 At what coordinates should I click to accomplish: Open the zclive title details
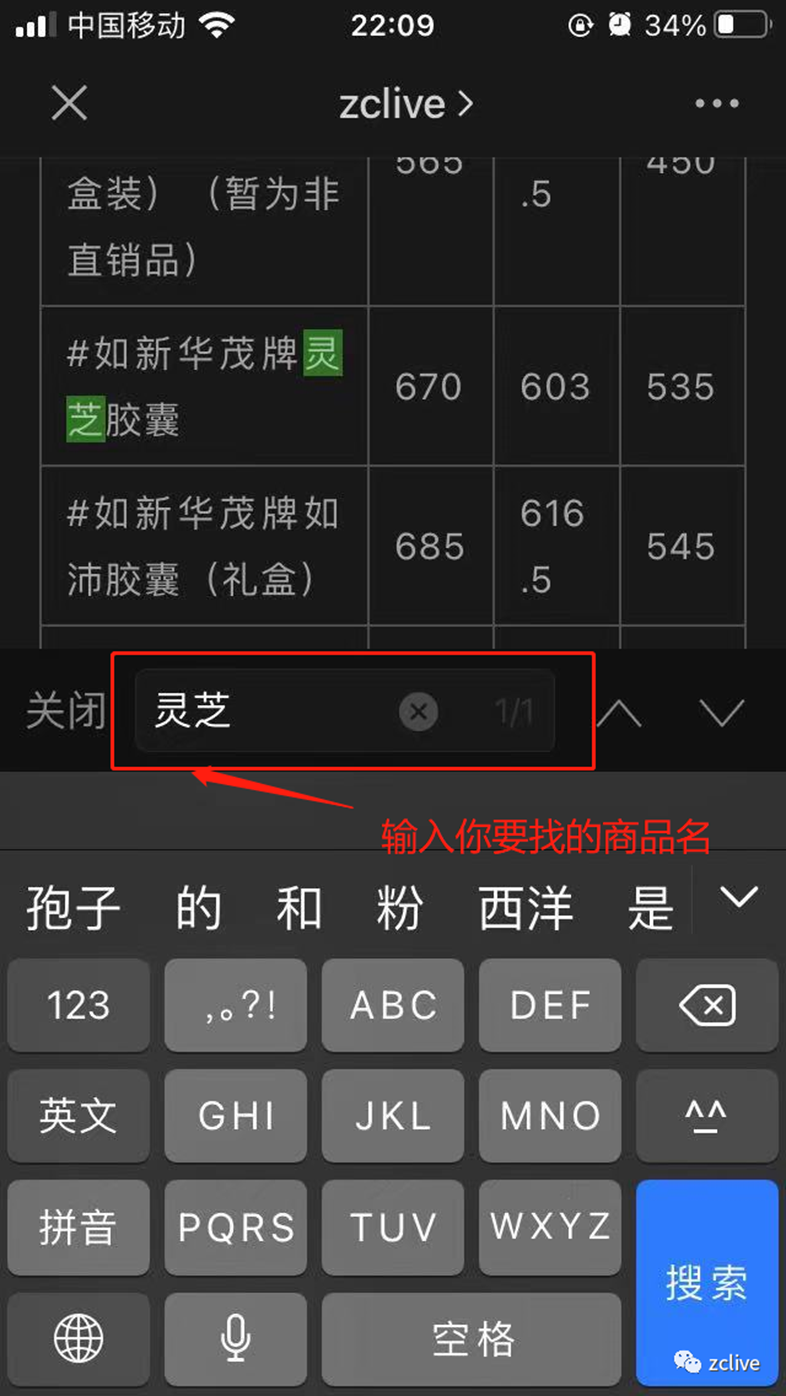pyautogui.click(x=405, y=103)
